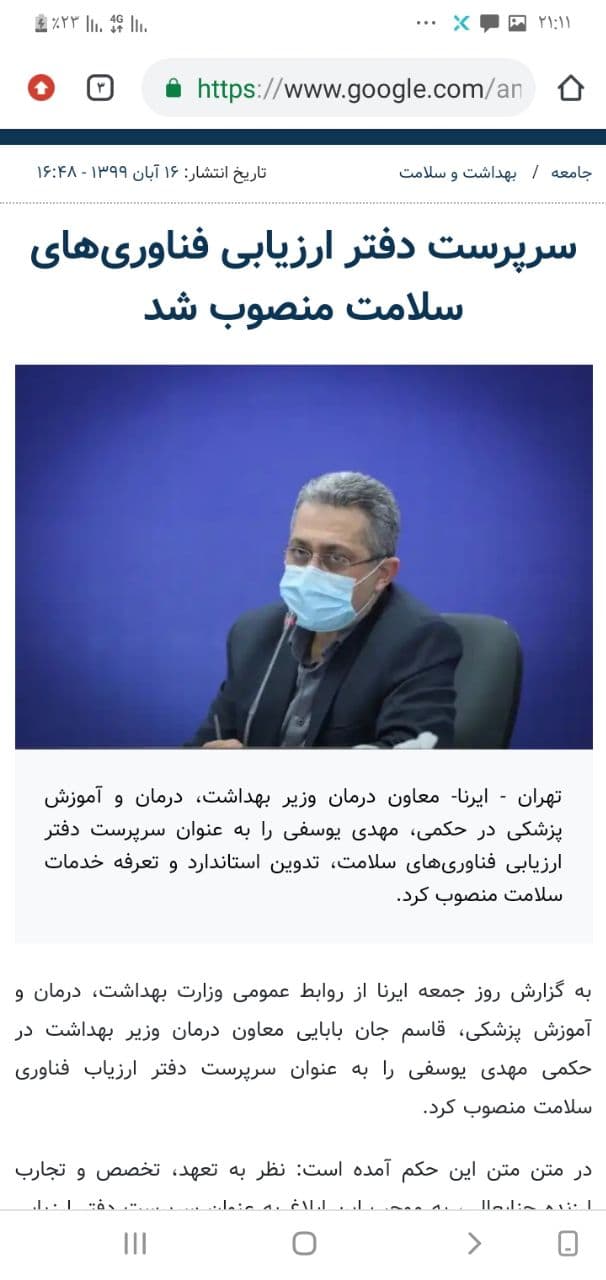Open the جامعه breadcrumb link
Image resolution: width=606 pixels, height=1280 pixels.
(x=571, y=172)
